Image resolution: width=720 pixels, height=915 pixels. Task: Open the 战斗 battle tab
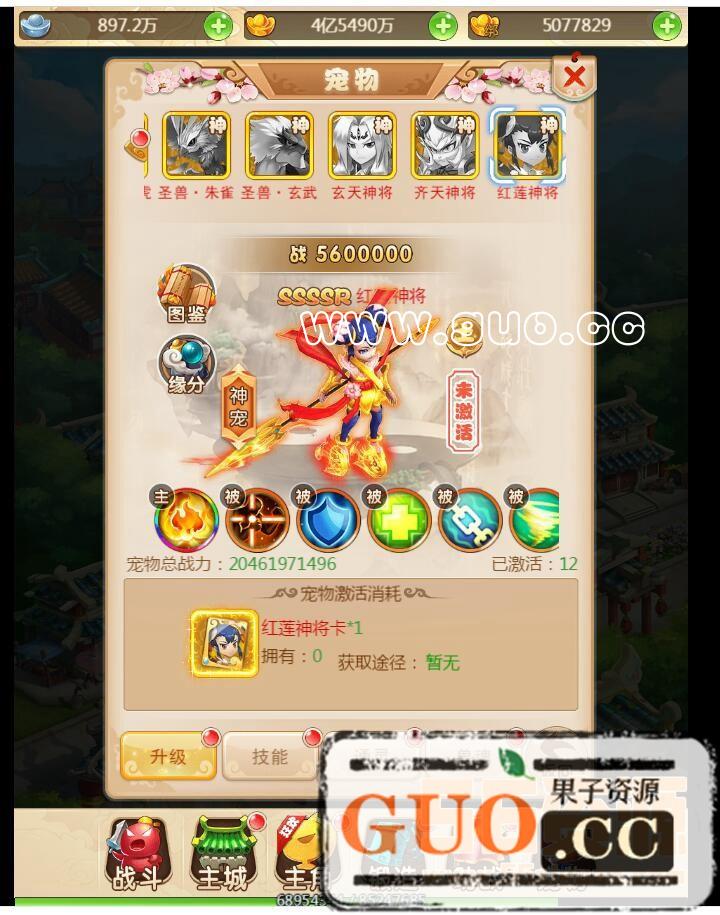(x=137, y=855)
